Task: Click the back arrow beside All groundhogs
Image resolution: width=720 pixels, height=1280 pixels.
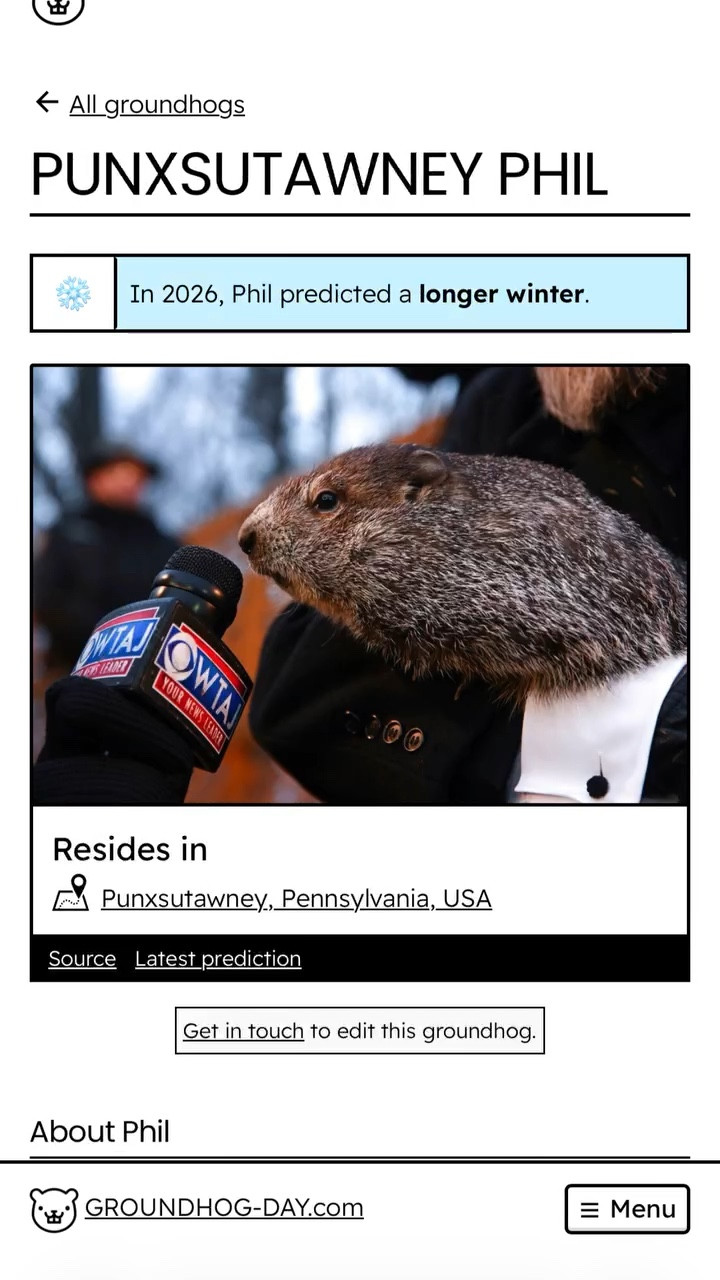Action: point(46,103)
